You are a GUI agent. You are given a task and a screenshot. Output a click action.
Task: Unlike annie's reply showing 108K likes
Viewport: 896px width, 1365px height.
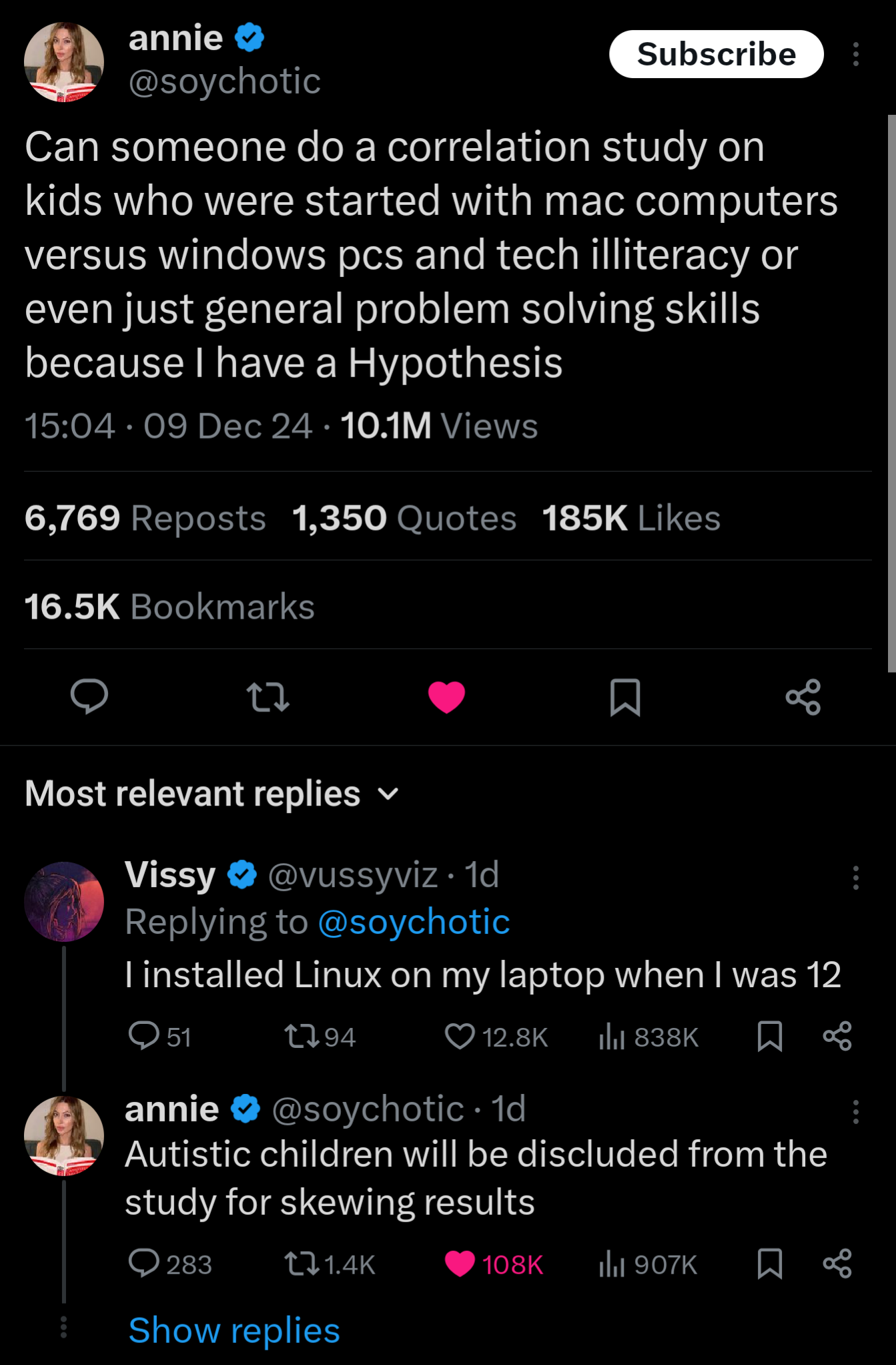460,1264
